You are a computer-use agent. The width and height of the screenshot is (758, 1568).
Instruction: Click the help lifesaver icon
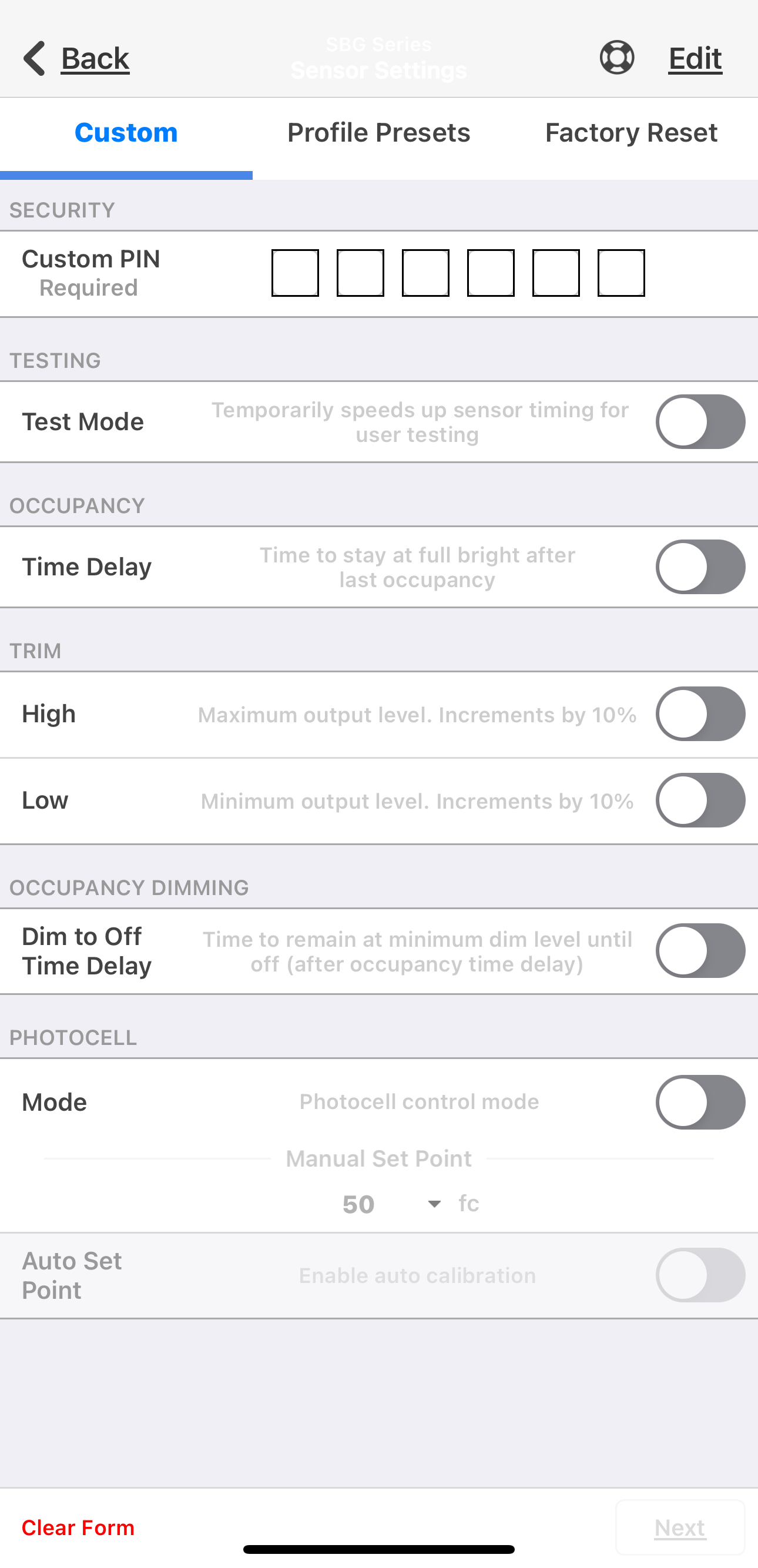click(x=616, y=57)
